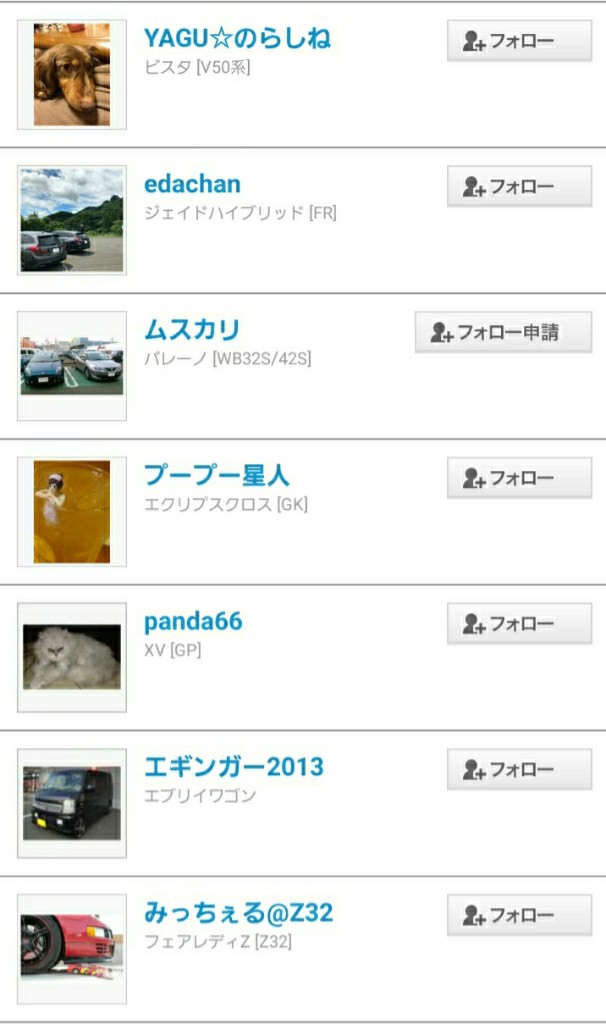
Task: Open edachan's profile name link
Action: pyautogui.click(x=192, y=184)
